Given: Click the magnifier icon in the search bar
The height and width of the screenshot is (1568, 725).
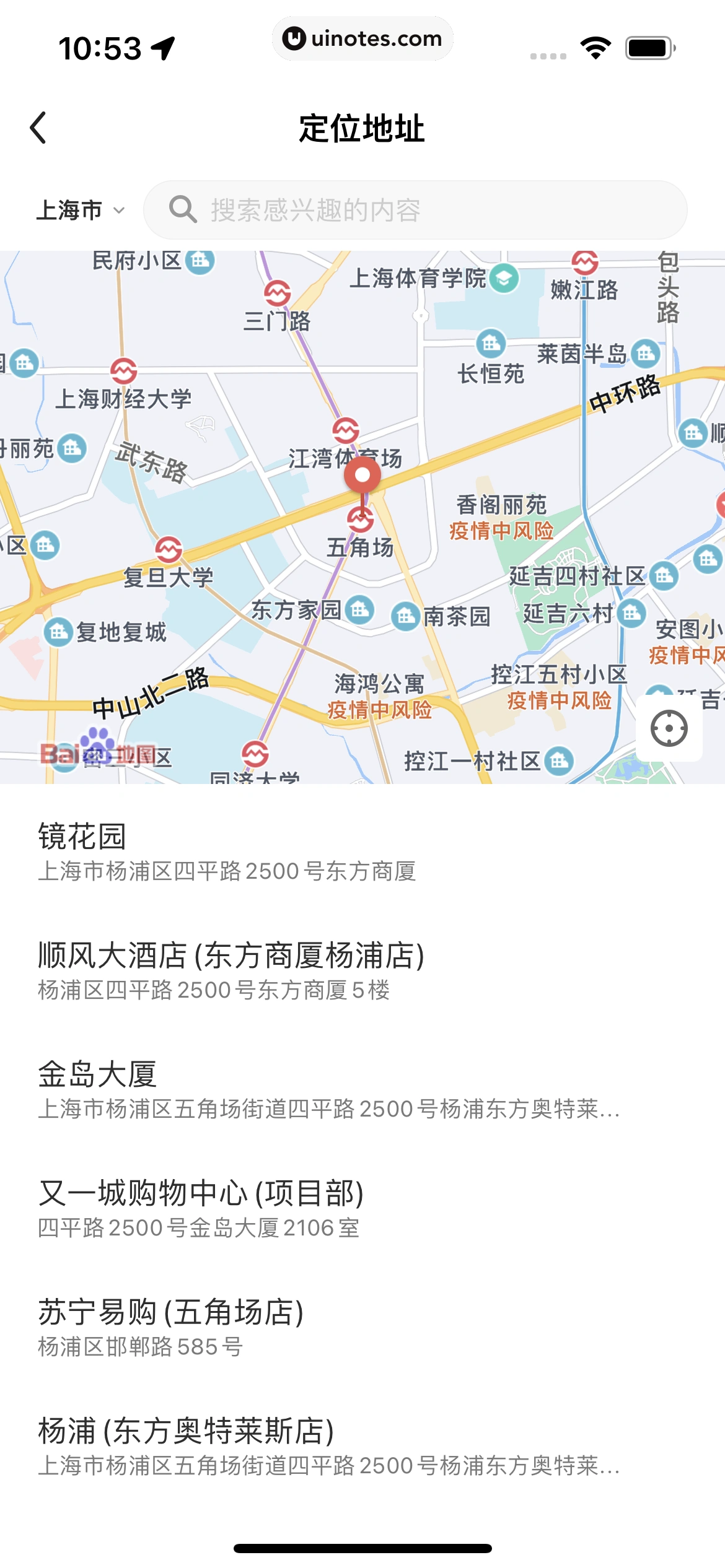Looking at the screenshot, I should coord(182,209).
